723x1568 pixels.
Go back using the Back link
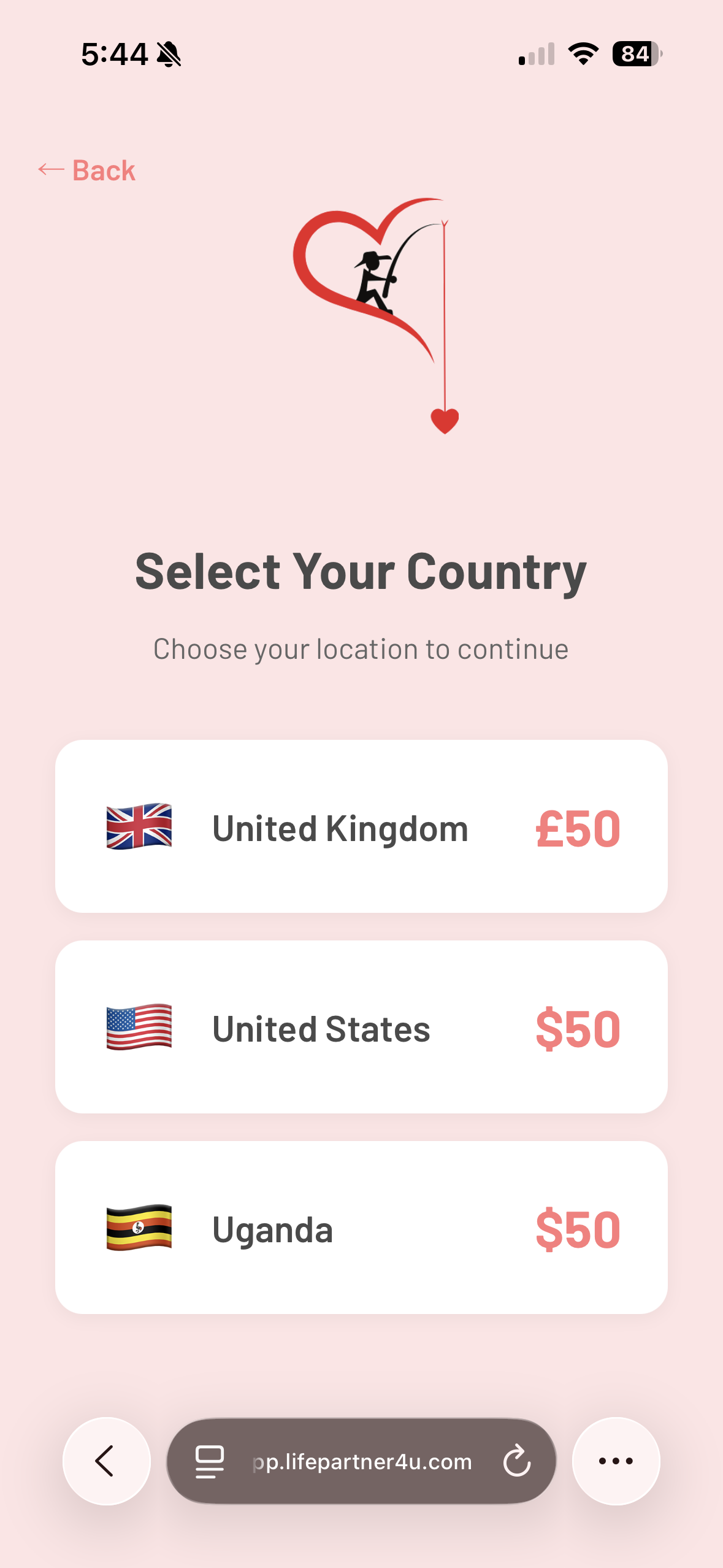pyautogui.click(x=87, y=170)
